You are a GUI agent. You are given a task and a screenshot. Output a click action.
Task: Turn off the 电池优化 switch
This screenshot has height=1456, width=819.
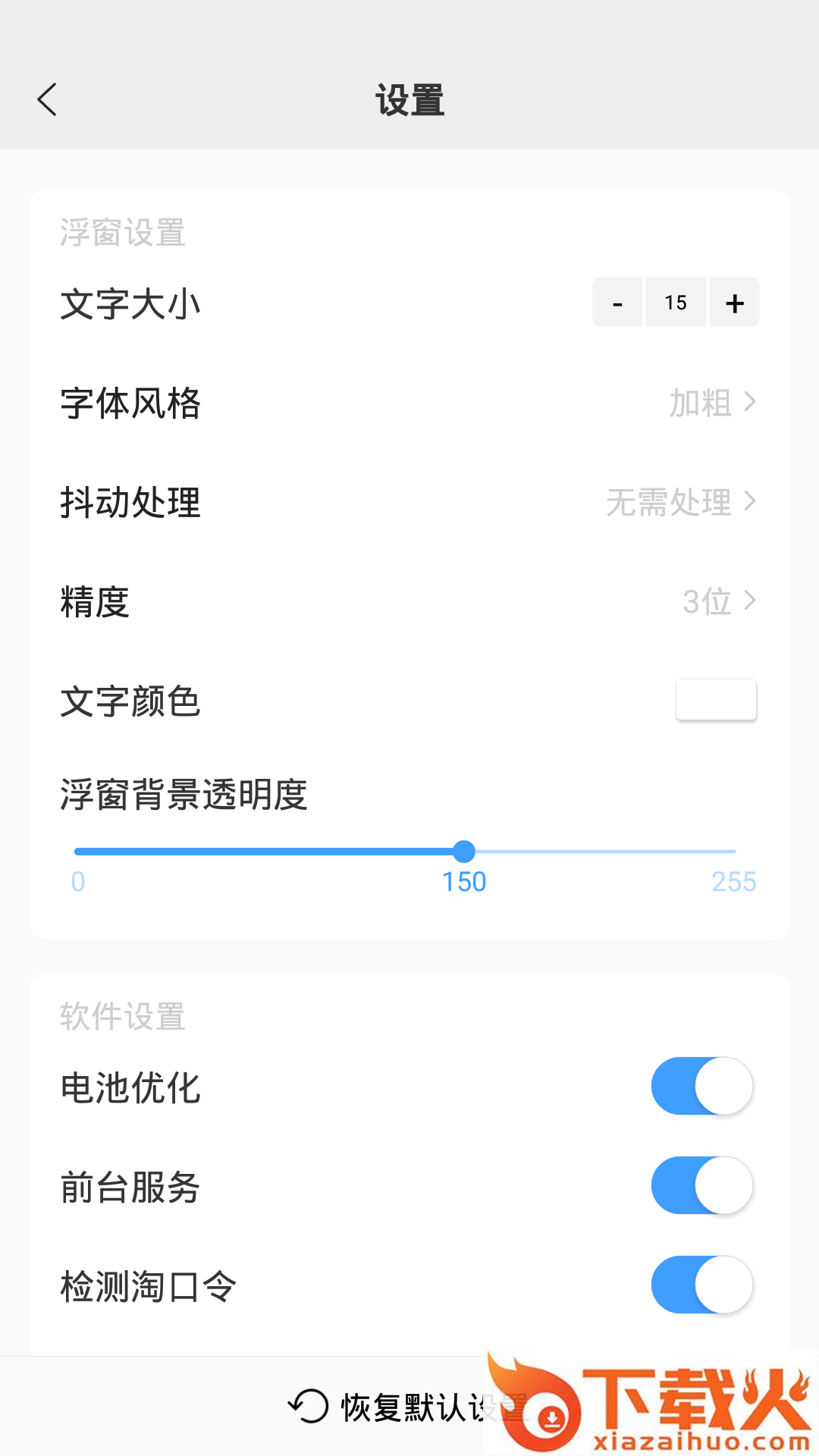pyautogui.click(x=701, y=1087)
